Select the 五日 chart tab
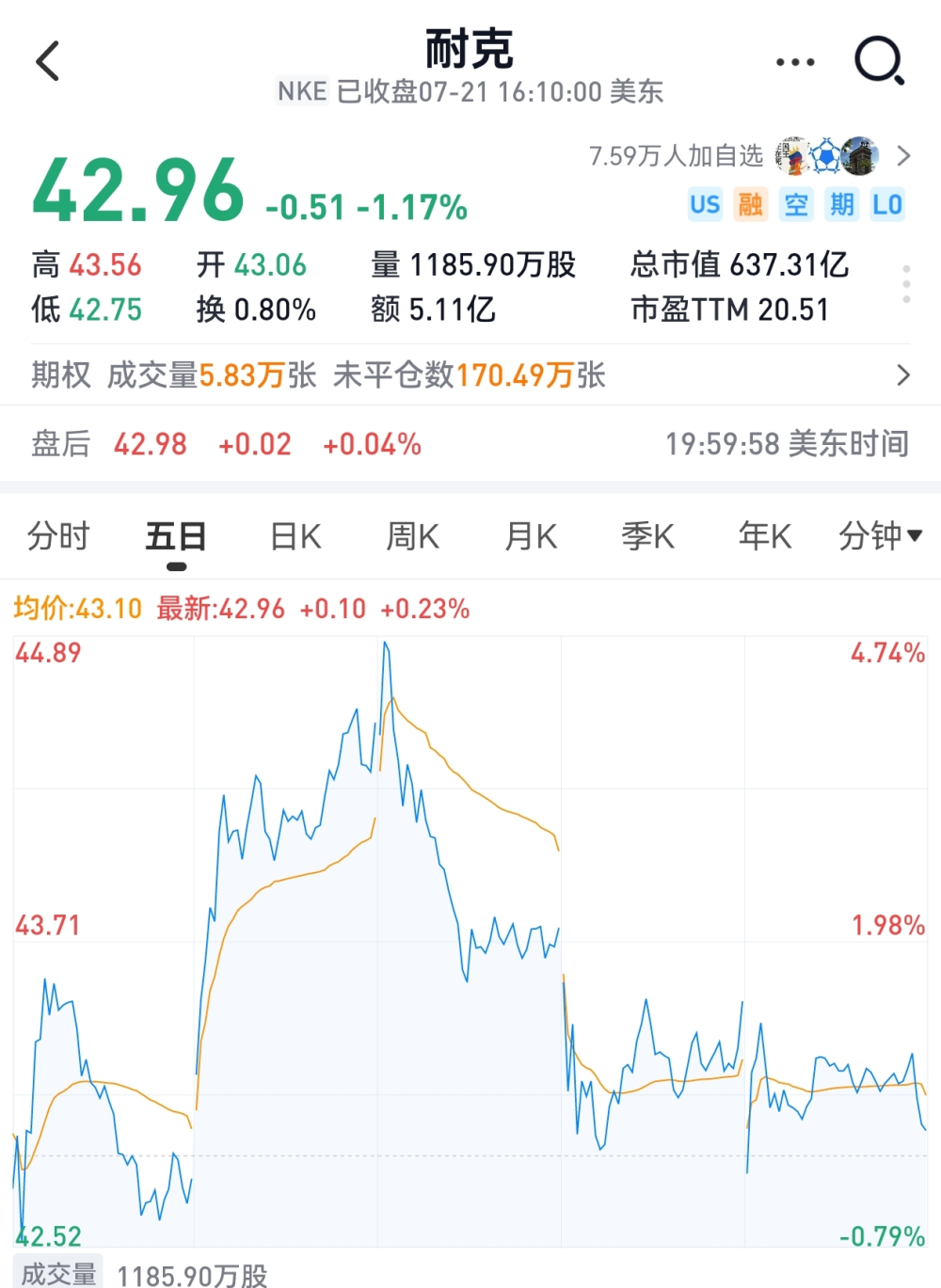Viewport: 941px width, 1288px height. tap(176, 536)
